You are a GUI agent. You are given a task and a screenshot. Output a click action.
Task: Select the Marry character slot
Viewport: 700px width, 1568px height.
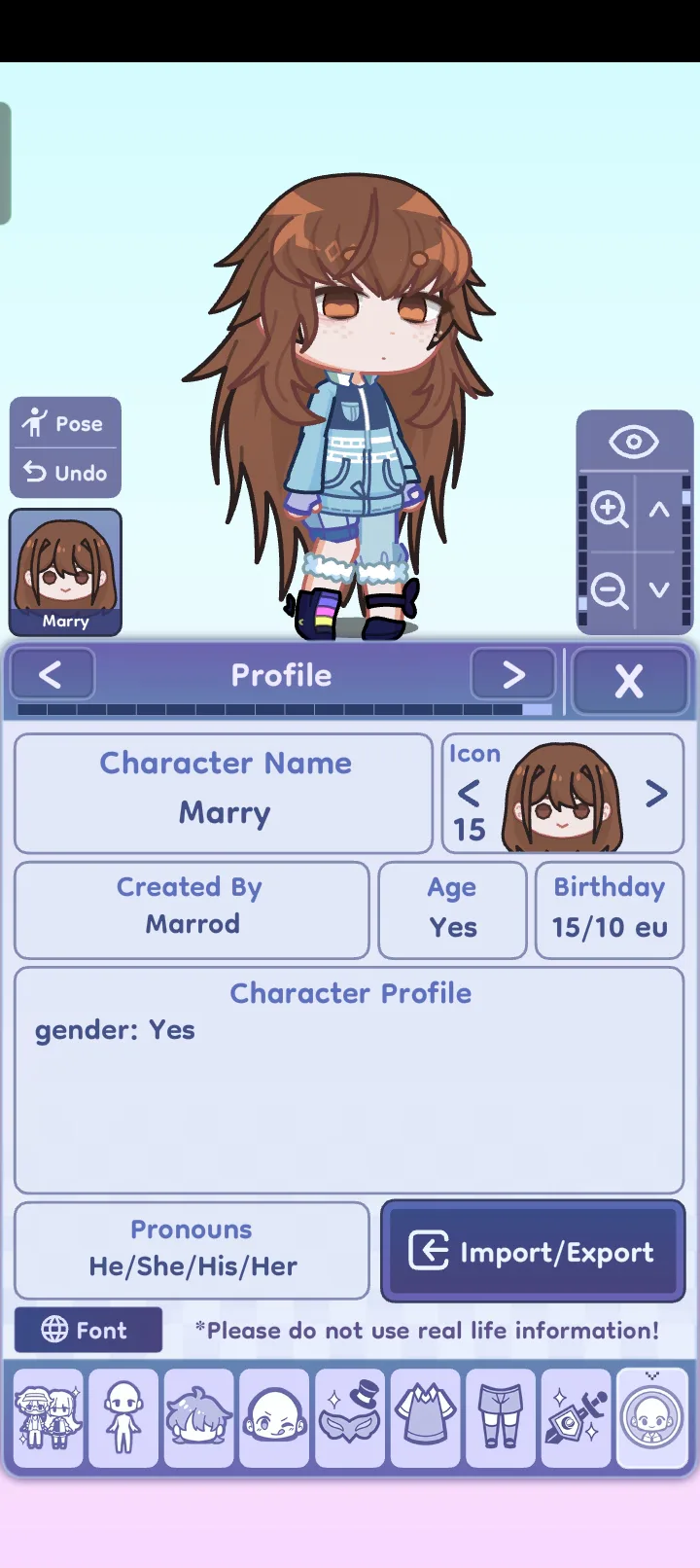65,572
